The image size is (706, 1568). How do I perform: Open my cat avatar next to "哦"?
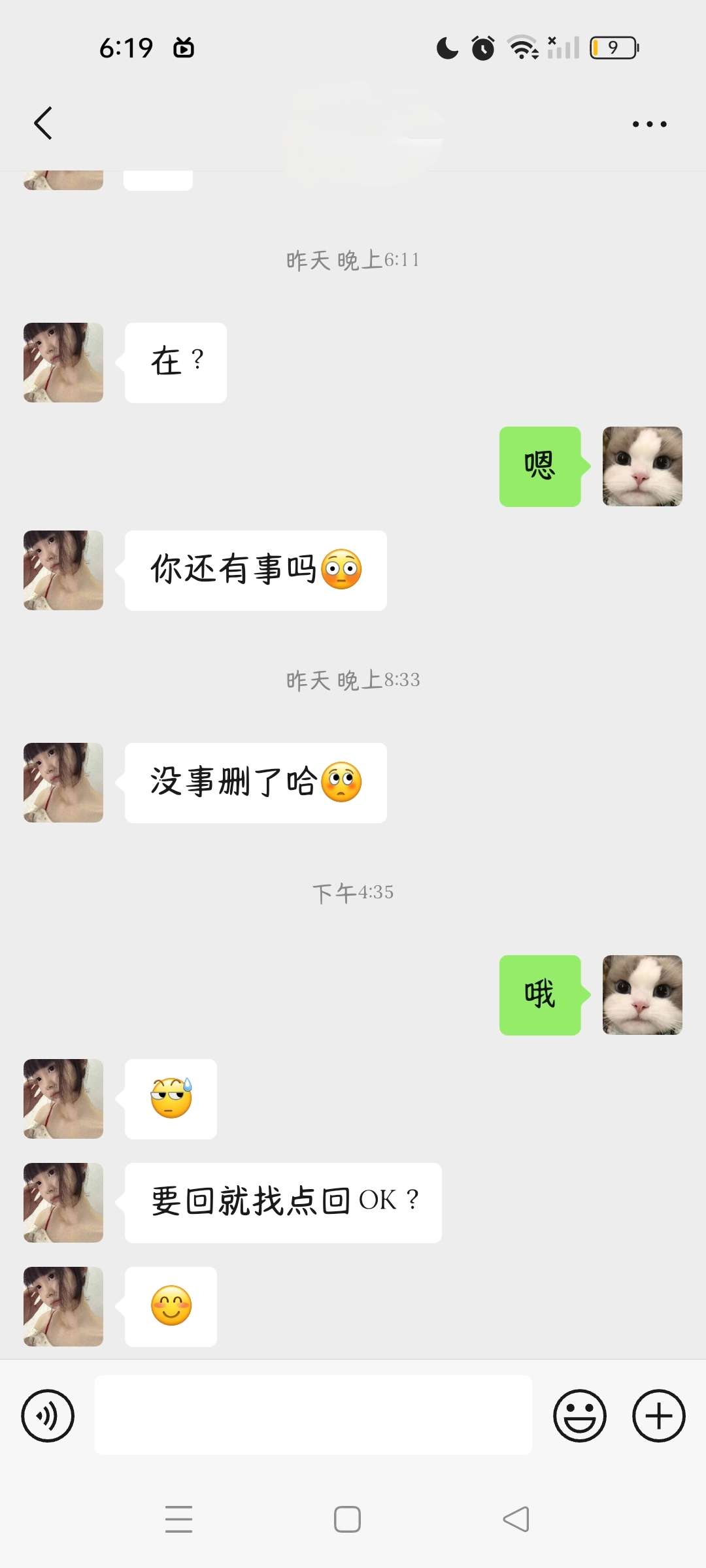(x=642, y=995)
